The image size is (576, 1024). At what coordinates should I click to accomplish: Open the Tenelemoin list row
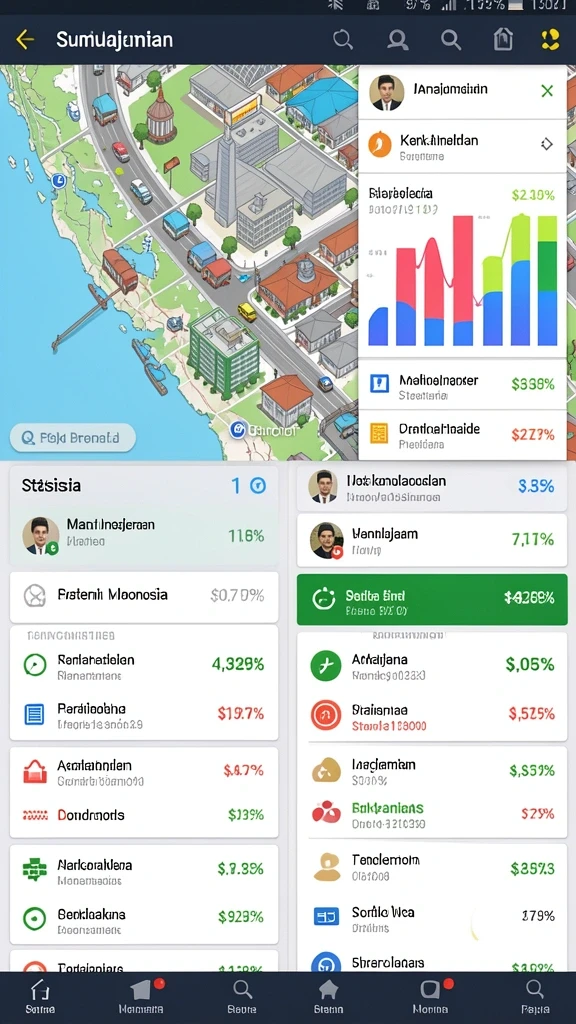click(432, 867)
